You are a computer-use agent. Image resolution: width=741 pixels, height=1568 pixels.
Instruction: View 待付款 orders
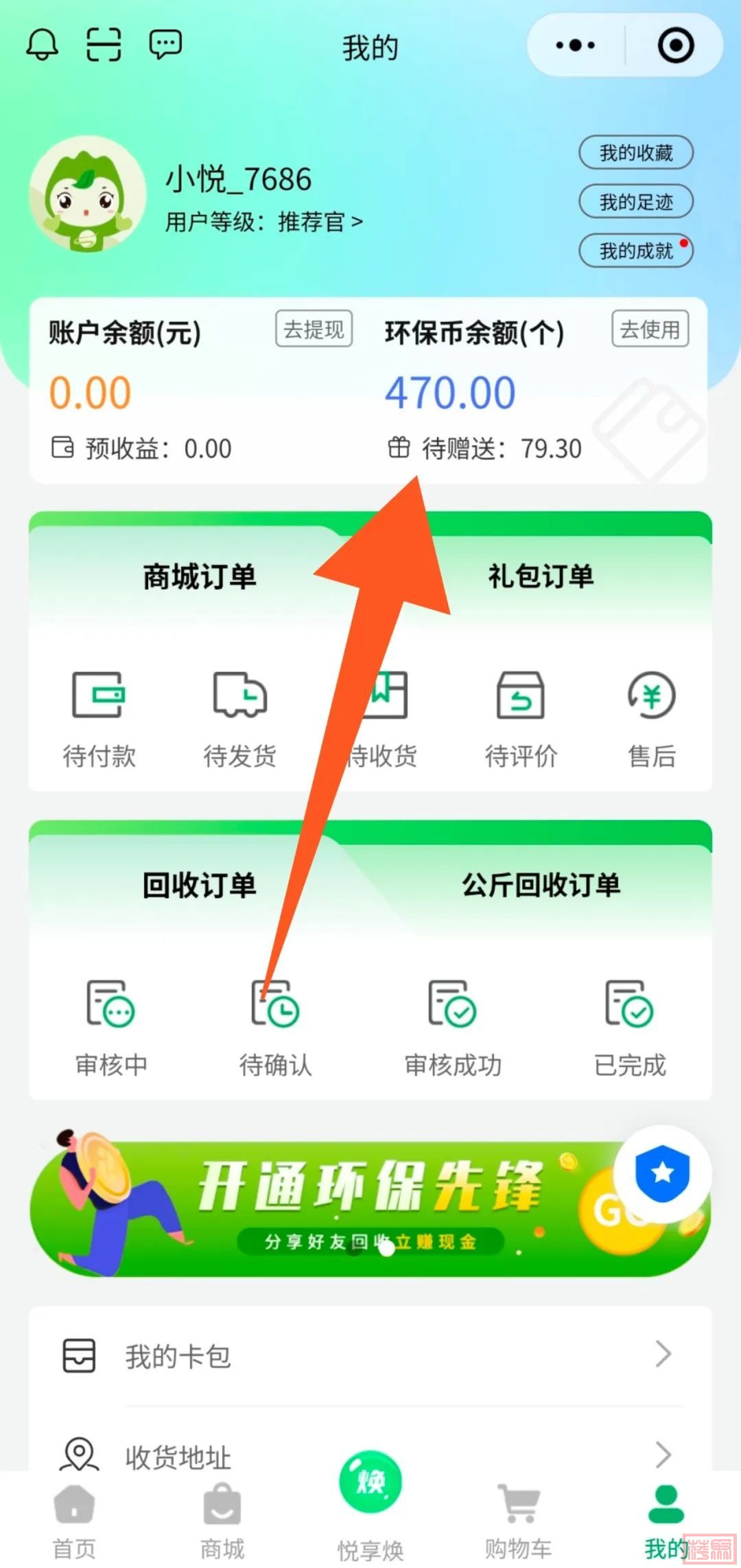pyautogui.click(x=99, y=719)
